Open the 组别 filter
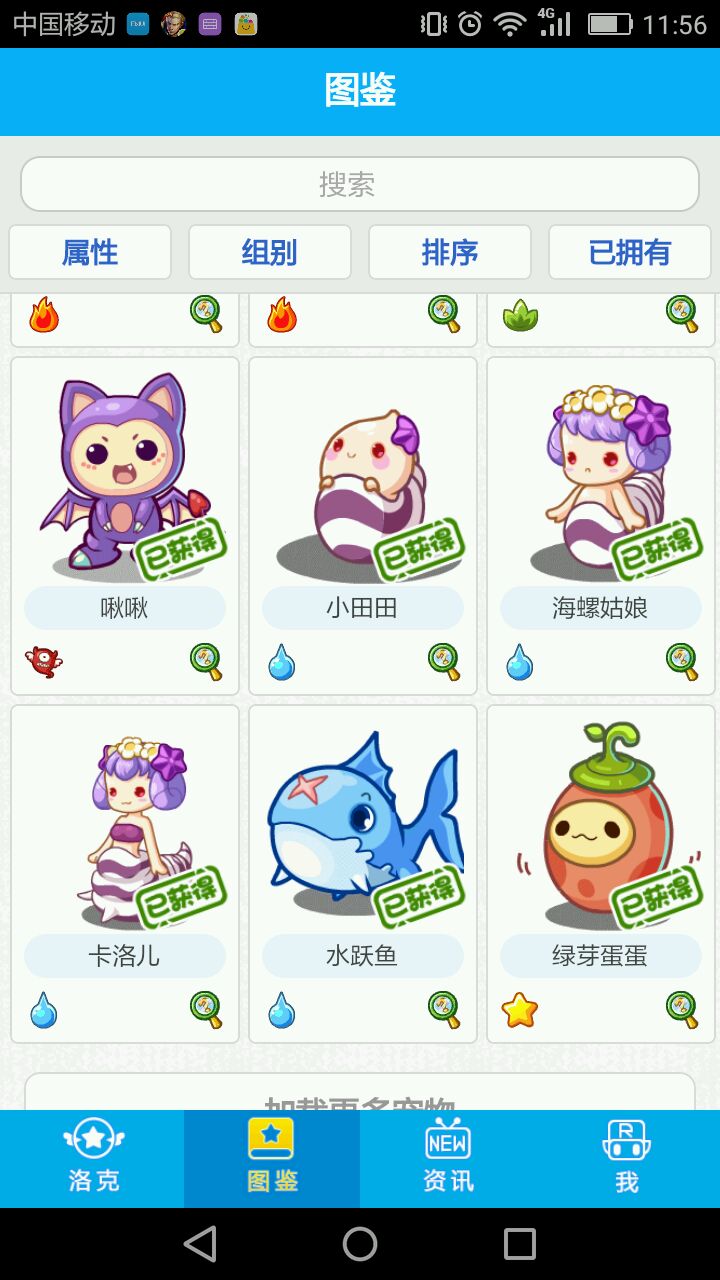This screenshot has height=1280, width=720. 270,252
